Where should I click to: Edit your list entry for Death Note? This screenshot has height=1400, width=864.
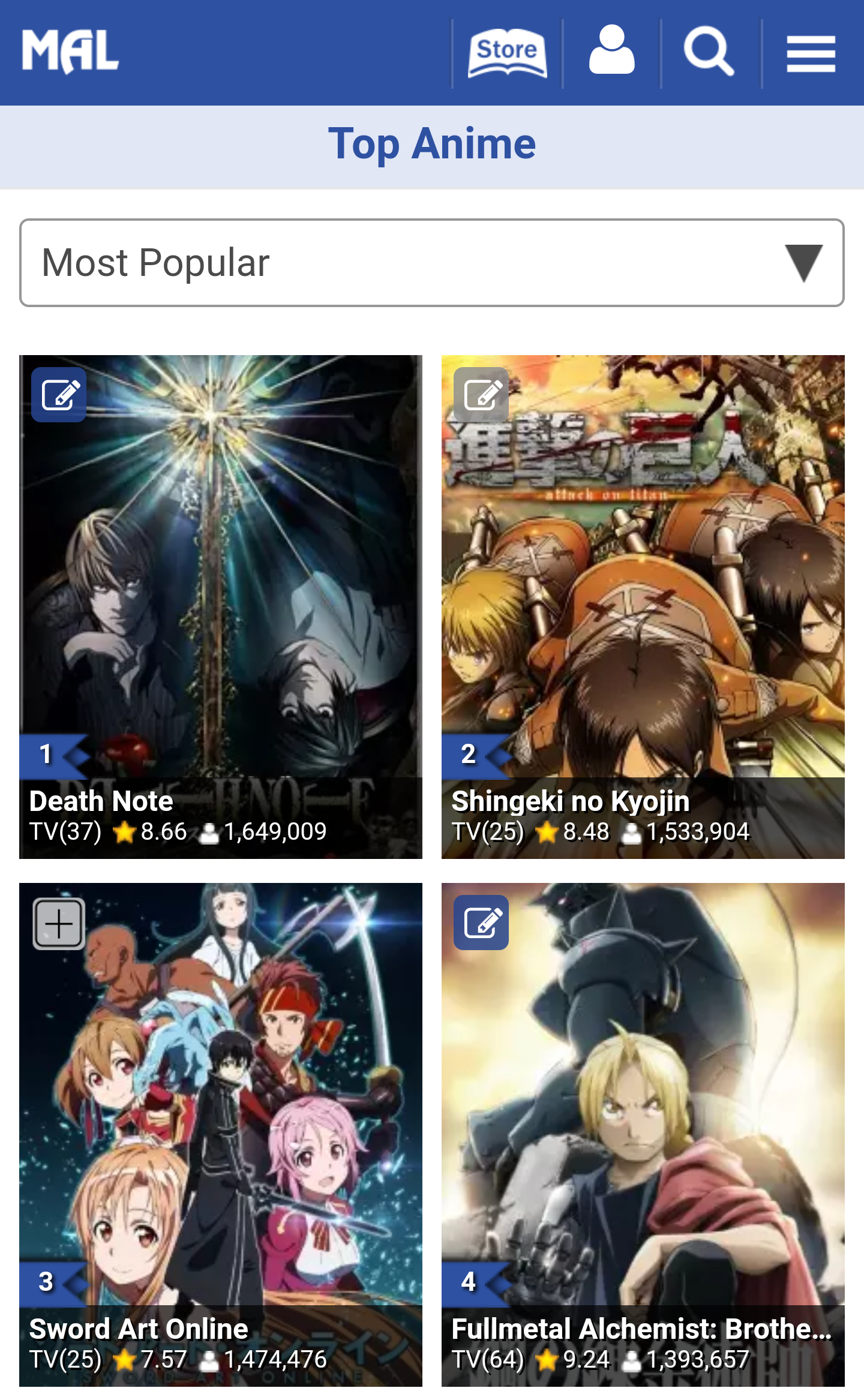tap(59, 396)
